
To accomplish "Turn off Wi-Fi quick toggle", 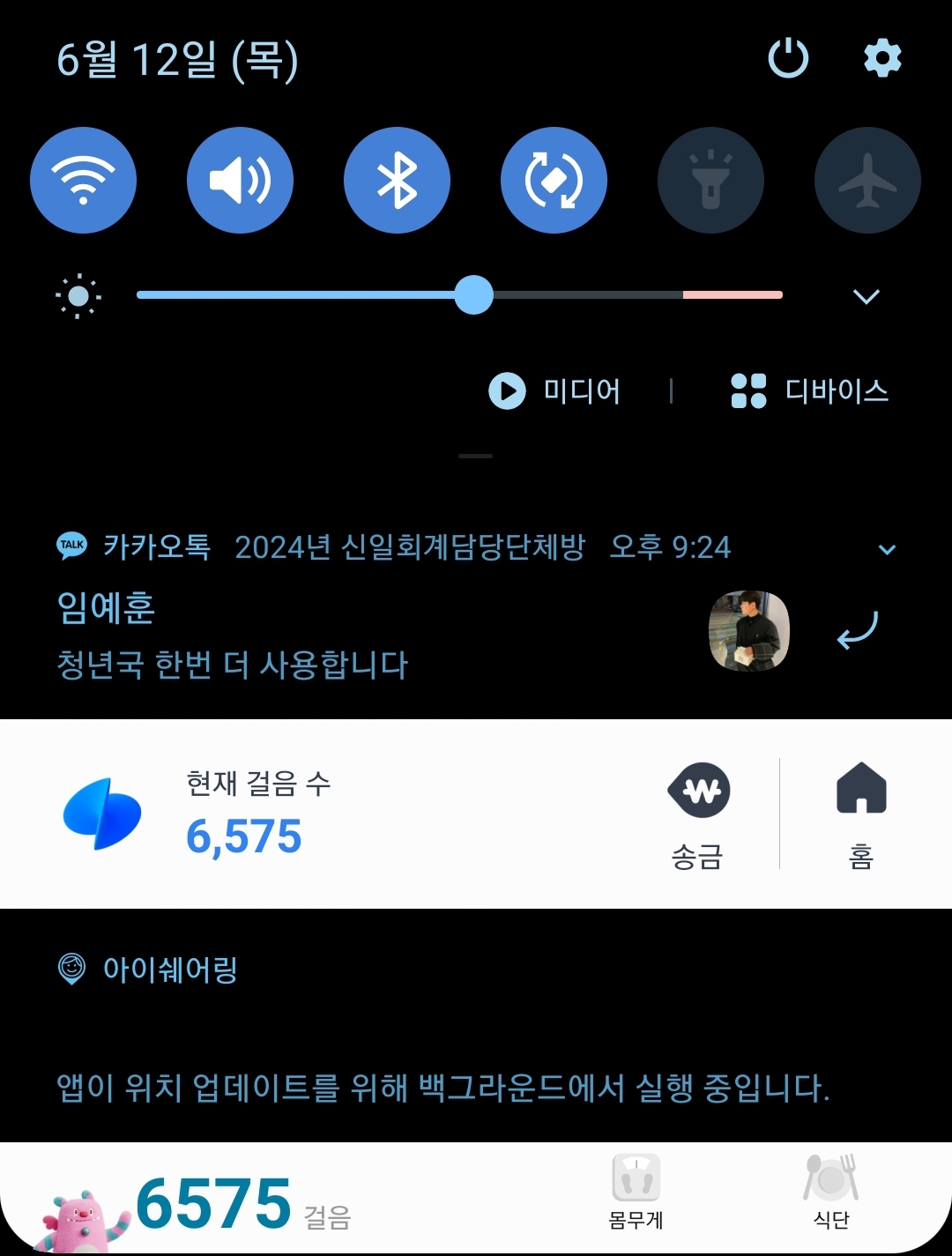I will (84, 181).
